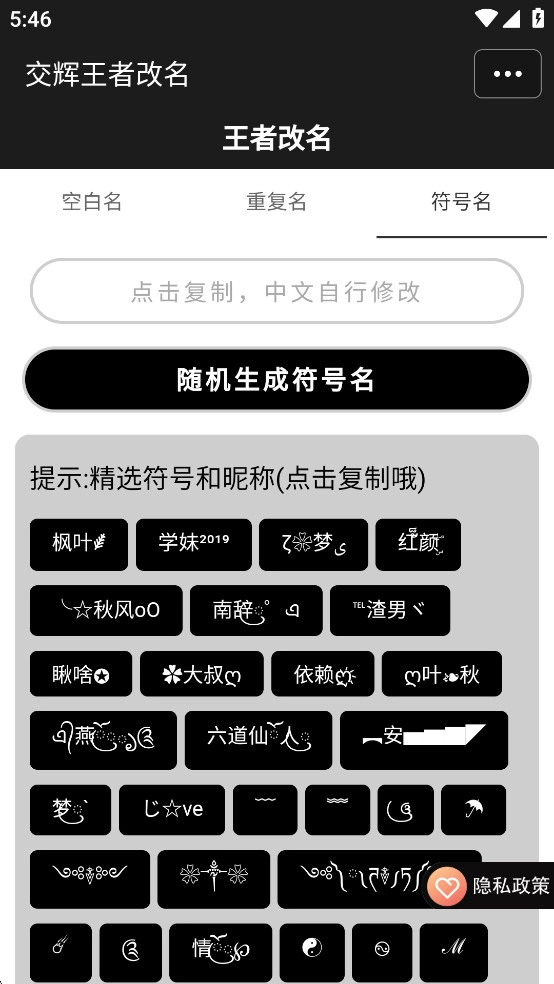The image size is (554, 984).
Task: Copy the 大叔 nickname chip
Action: pos(202,674)
